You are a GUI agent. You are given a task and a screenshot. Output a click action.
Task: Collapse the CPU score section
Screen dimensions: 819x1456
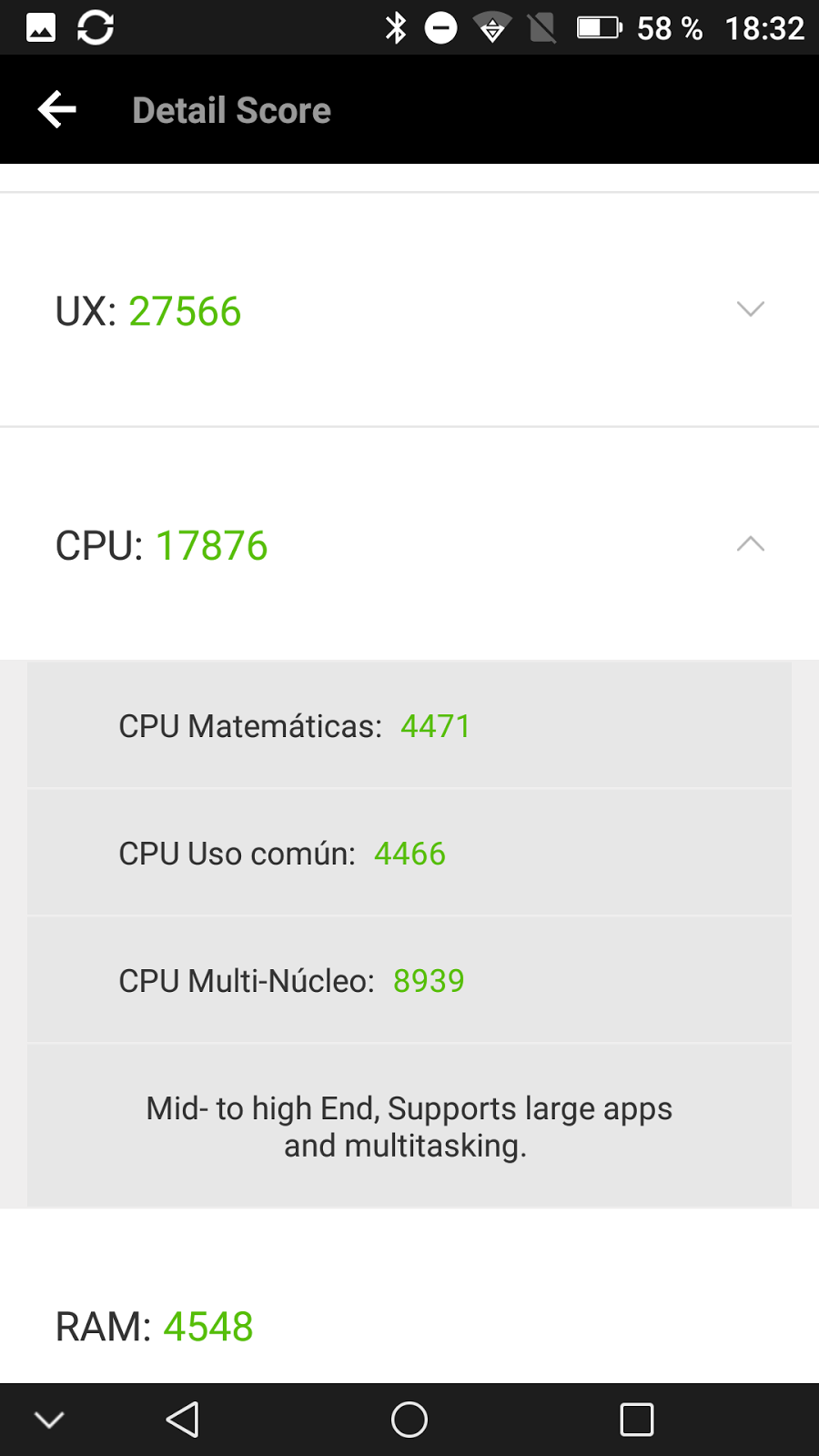coord(750,544)
